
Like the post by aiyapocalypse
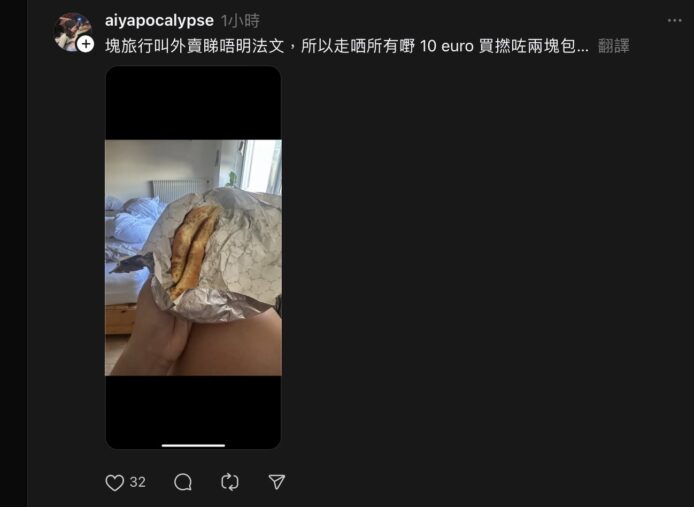pos(115,482)
